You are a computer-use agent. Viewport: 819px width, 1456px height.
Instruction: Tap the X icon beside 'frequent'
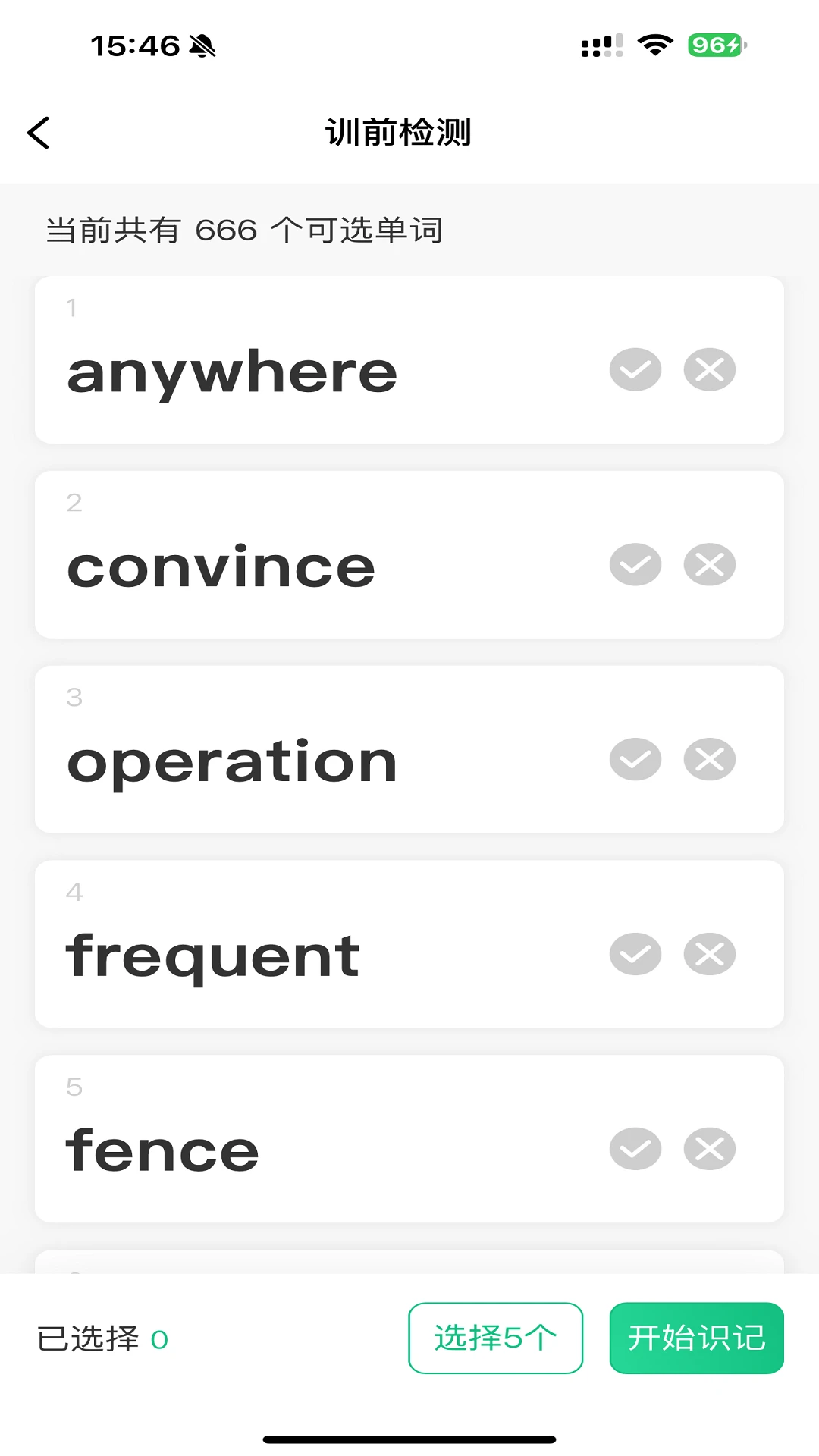(x=710, y=954)
